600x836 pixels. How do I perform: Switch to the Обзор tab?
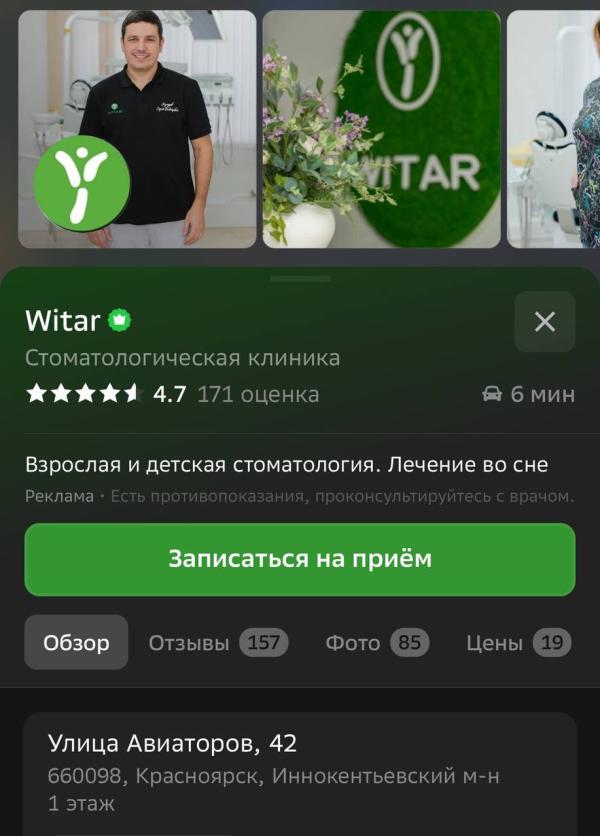click(76, 643)
